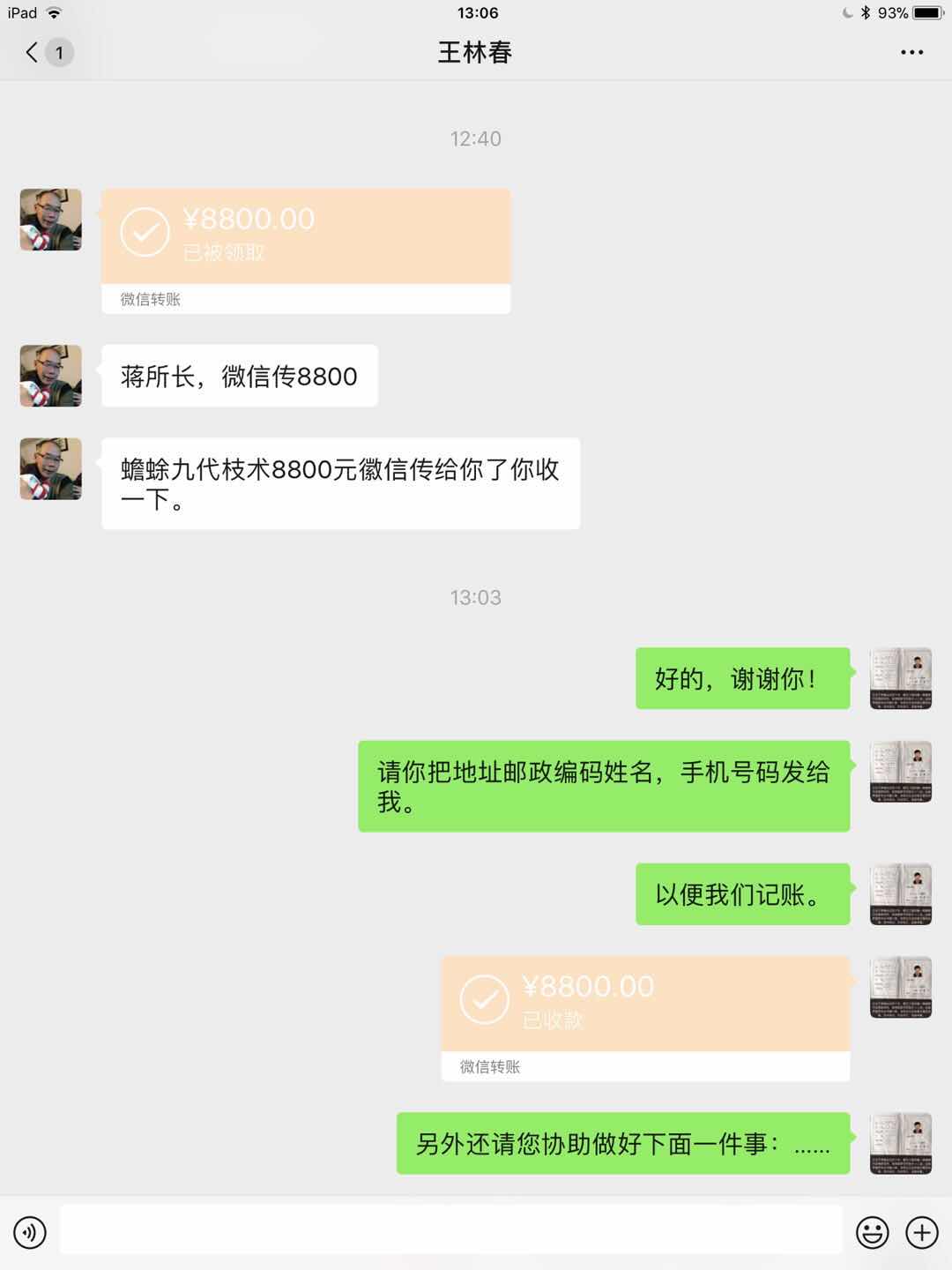The height and width of the screenshot is (1270, 952).
Task: Tap your own avatar beside 好的，谢谢你！
Action: pyautogui.click(x=900, y=678)
